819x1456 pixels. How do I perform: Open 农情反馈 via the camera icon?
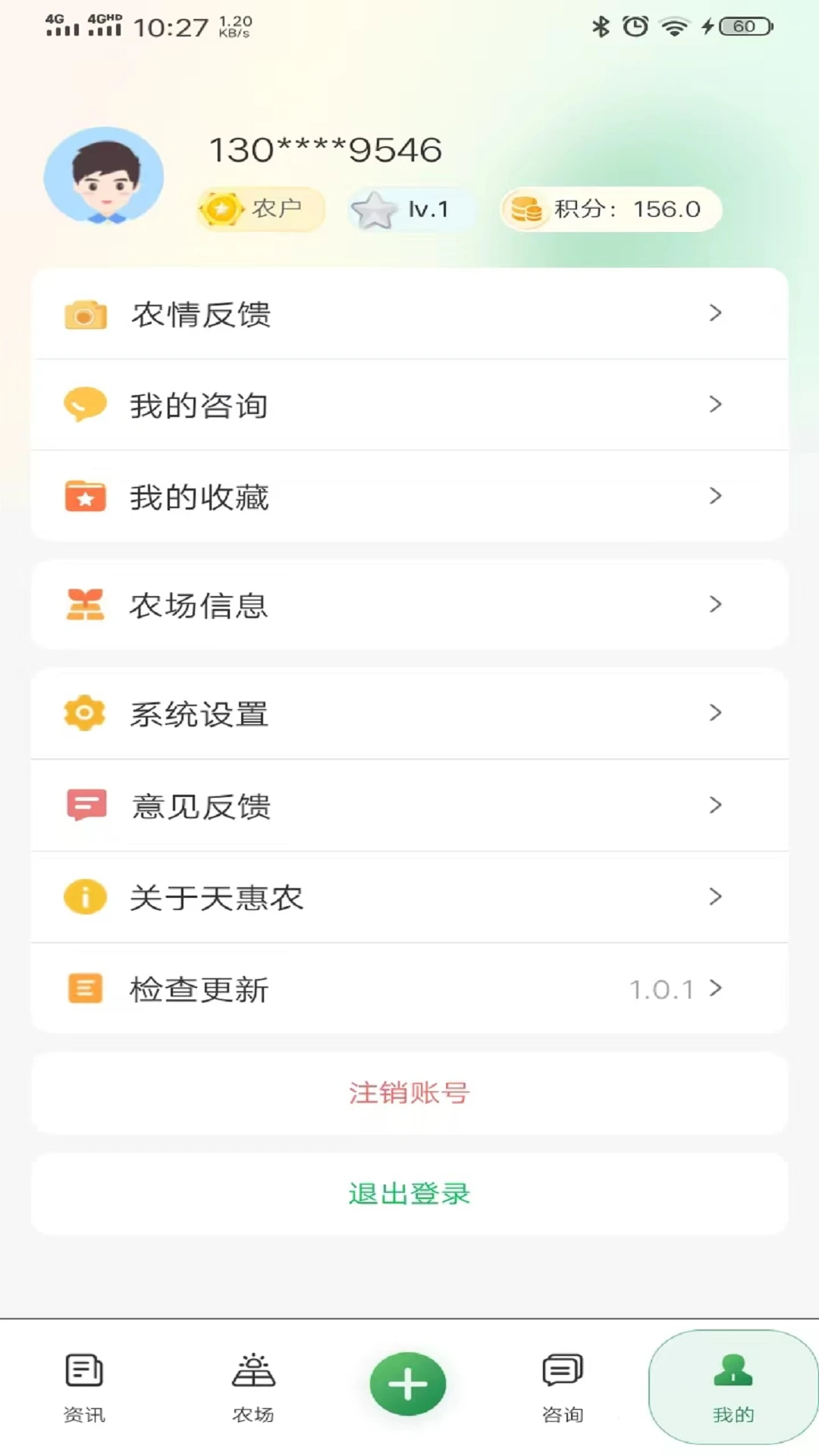(85, 314)
